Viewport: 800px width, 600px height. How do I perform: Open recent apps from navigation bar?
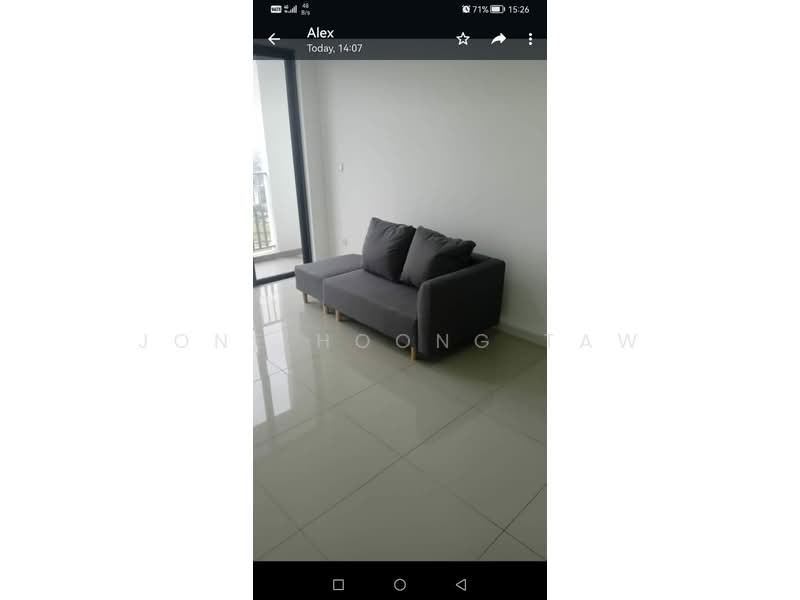338,584
